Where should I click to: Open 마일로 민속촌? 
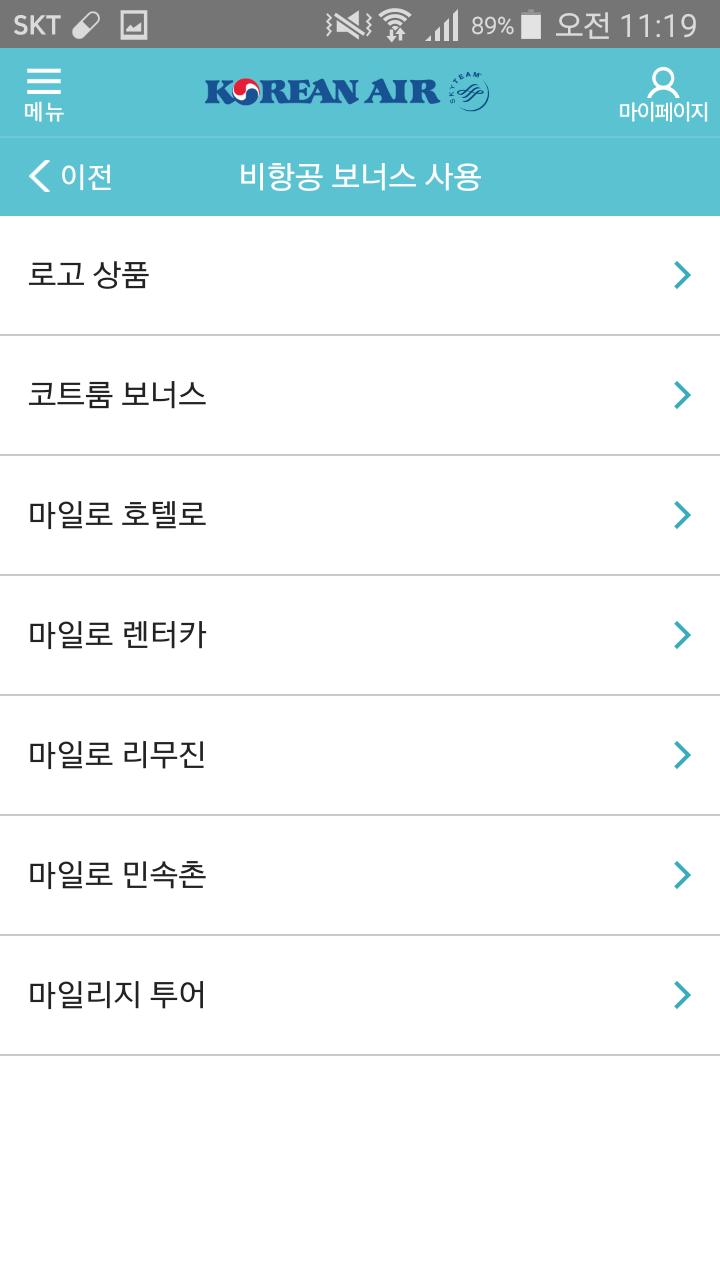click(x=360, y=875)
